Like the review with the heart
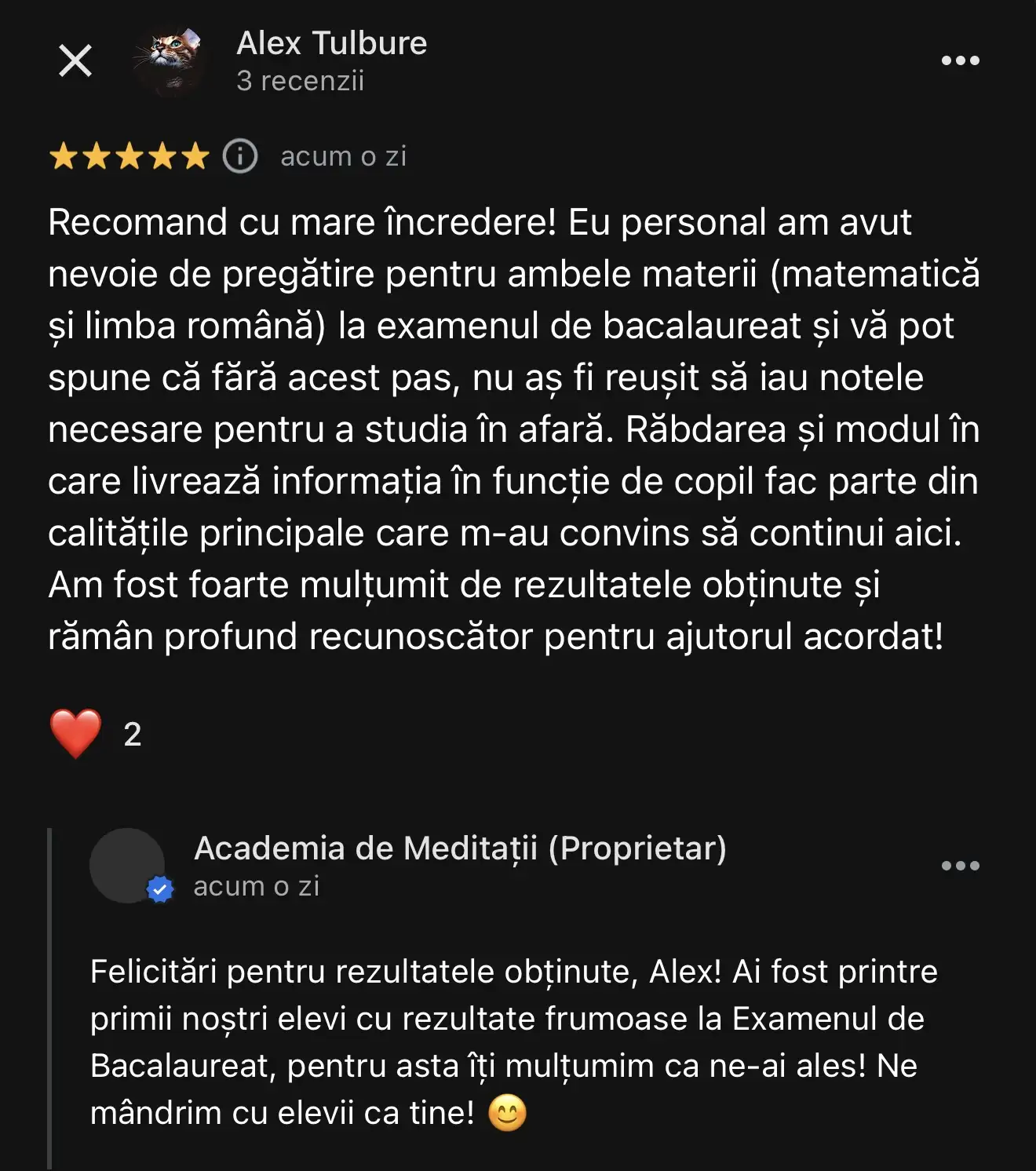The image size is (1036, 1171). coord(76,733)
